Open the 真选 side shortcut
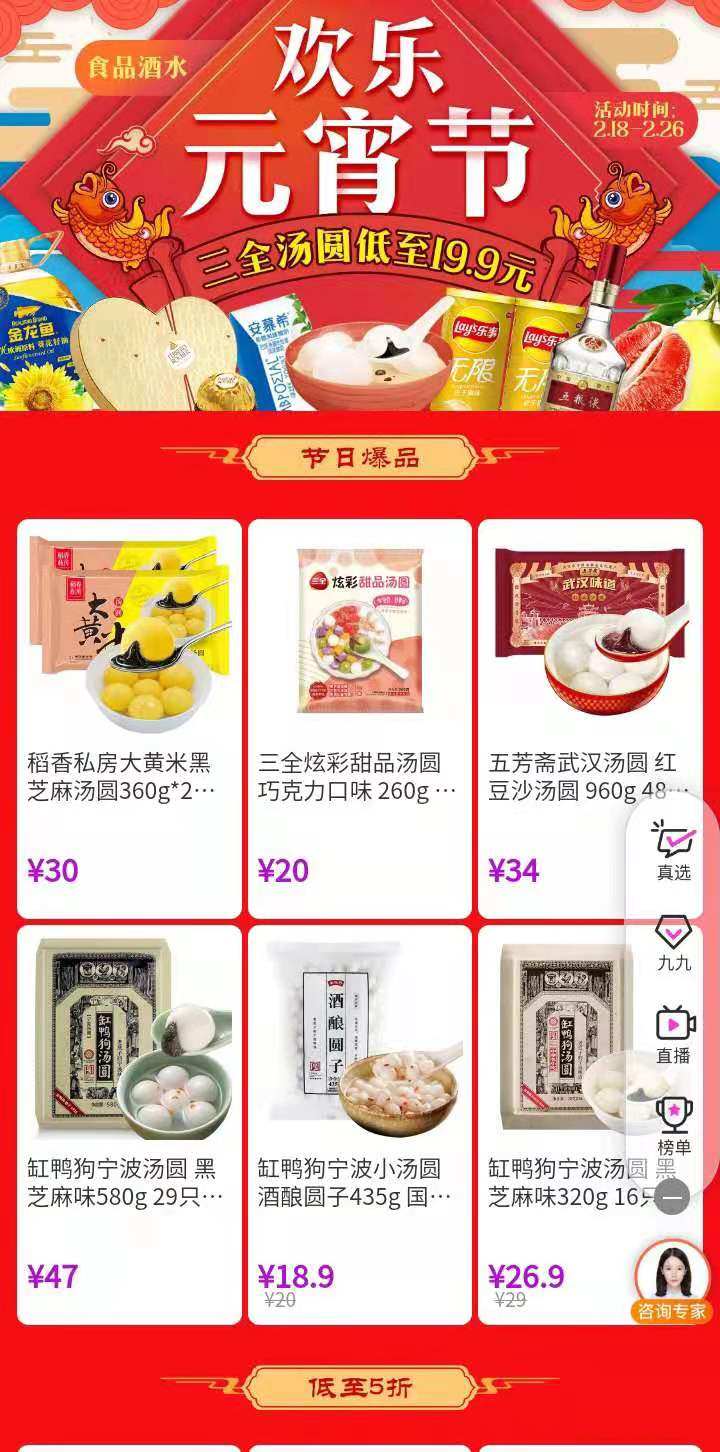 (x=673, y=850)
